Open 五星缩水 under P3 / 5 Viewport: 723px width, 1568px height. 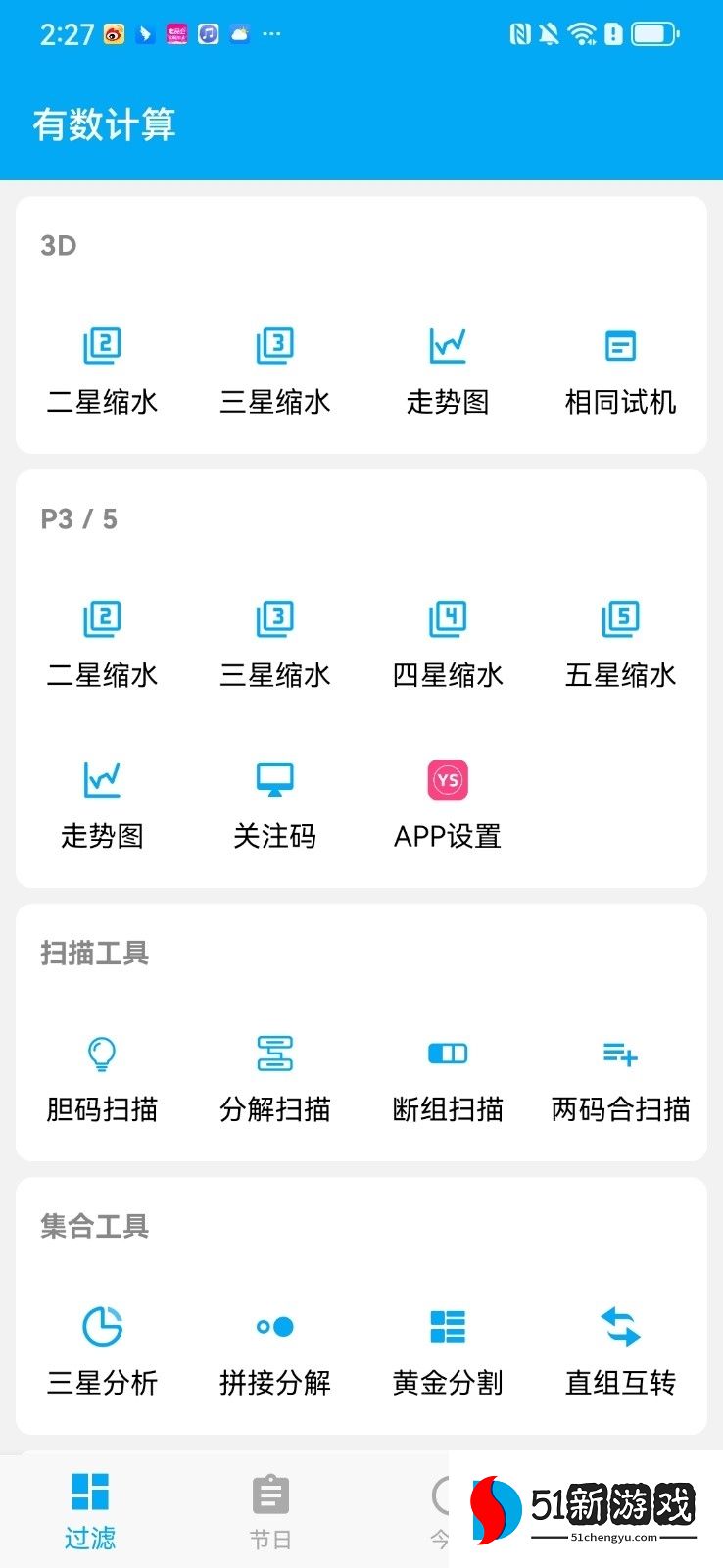pos(620,646)
